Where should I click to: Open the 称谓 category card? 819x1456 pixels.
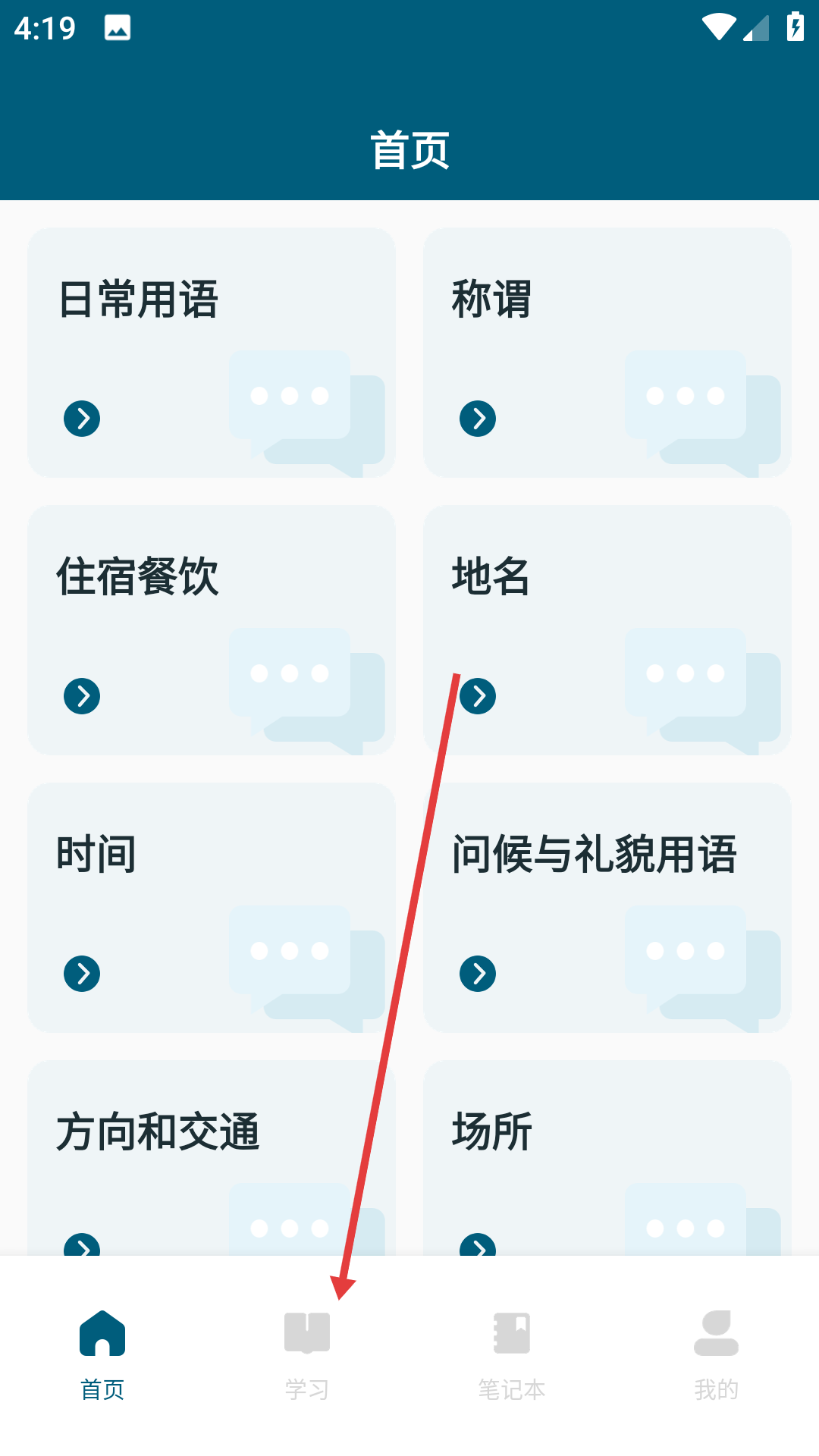click(x=607, y=353)
